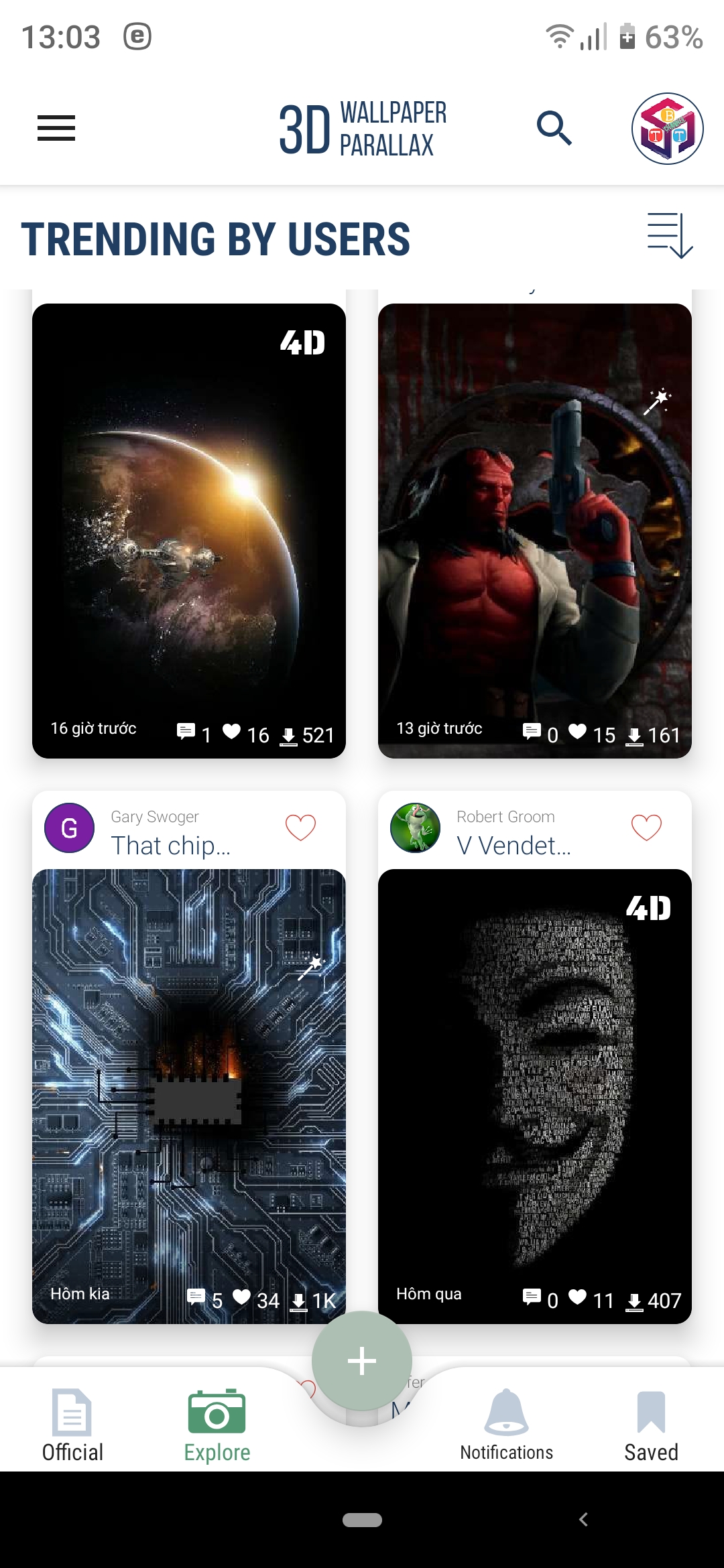Tap the system back button
Image resolution: width=724 pixels, height=1568 pixels.
[x=583, y=1519]
